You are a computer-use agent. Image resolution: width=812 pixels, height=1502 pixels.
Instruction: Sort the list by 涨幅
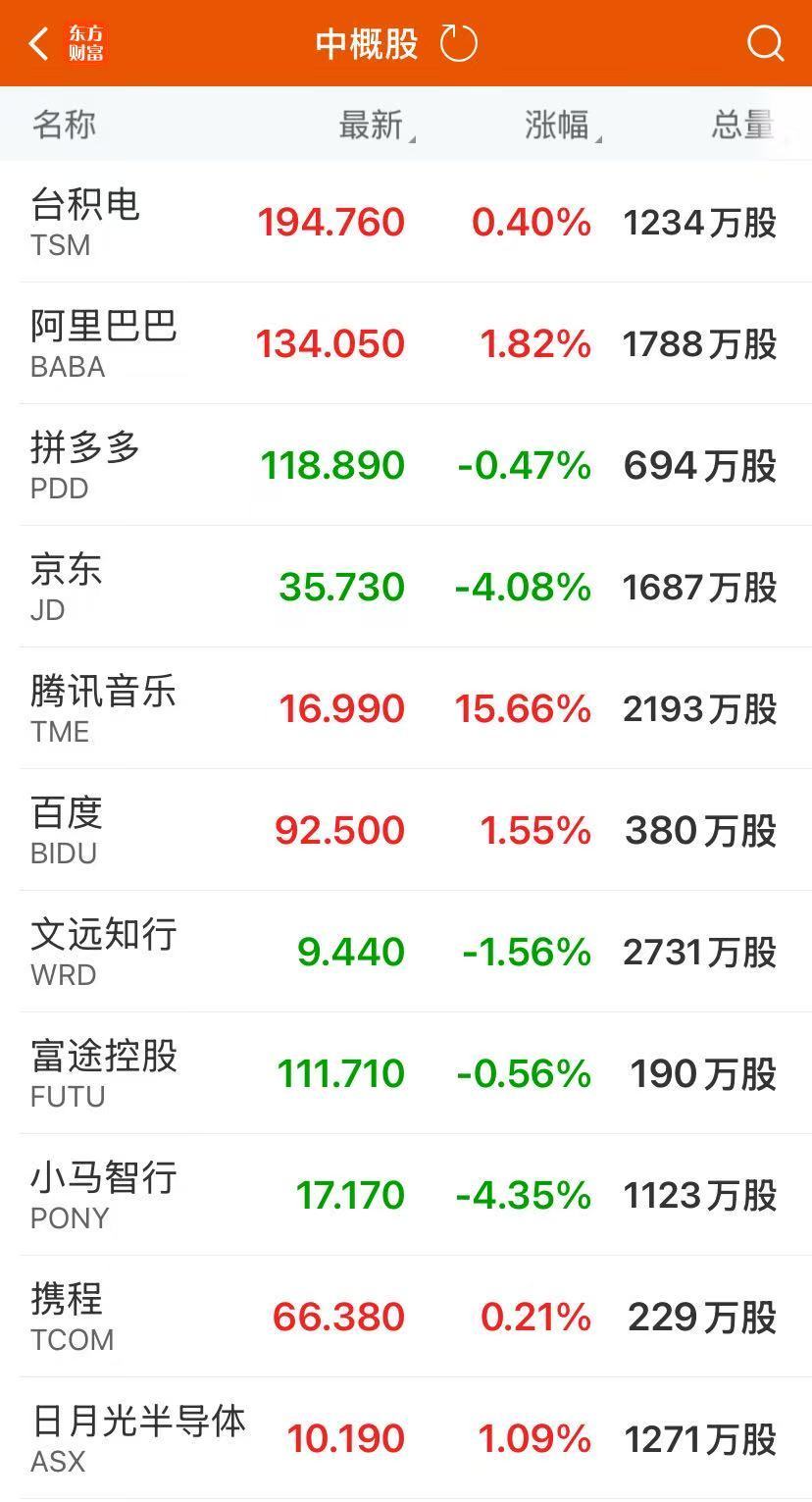[563, 126]
